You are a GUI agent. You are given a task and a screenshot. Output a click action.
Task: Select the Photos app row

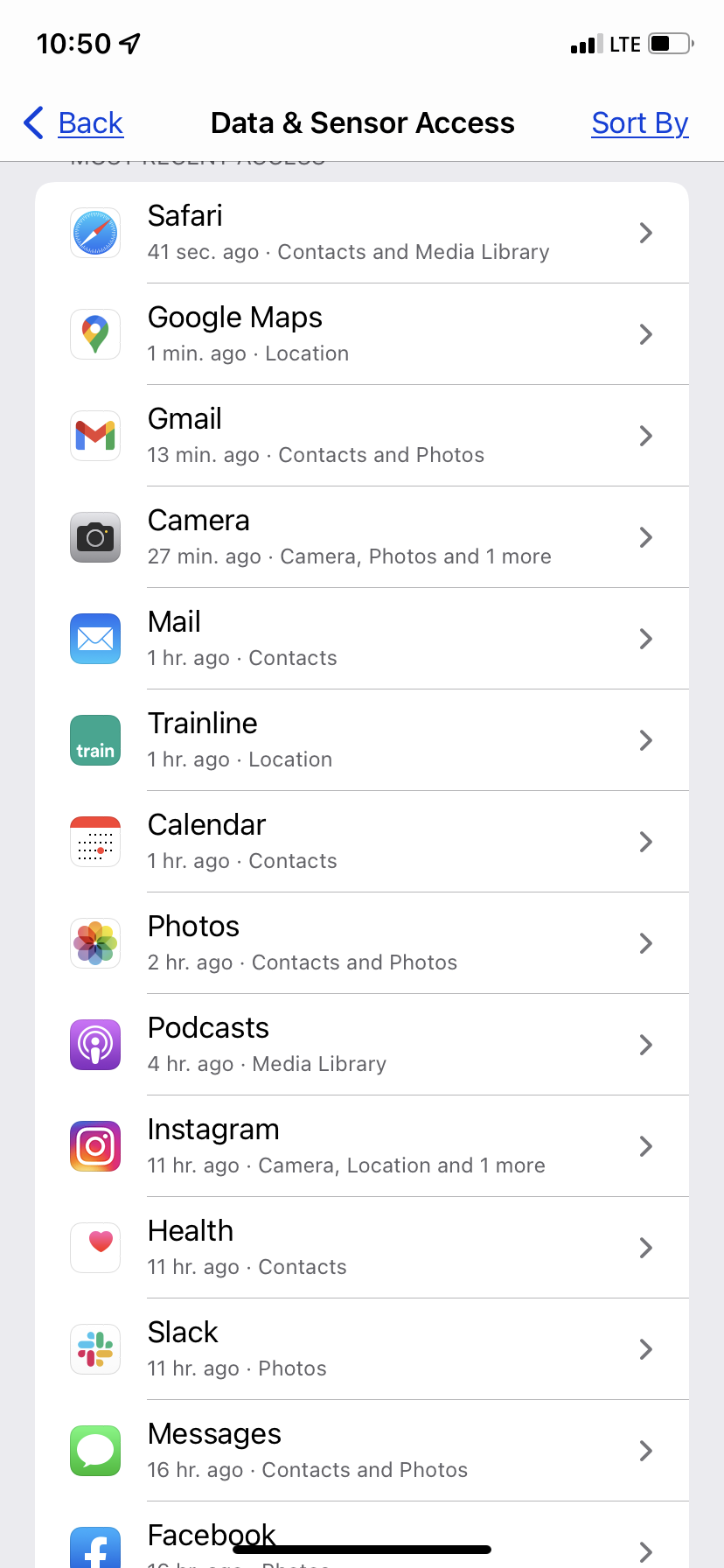(x=362, y=943)
